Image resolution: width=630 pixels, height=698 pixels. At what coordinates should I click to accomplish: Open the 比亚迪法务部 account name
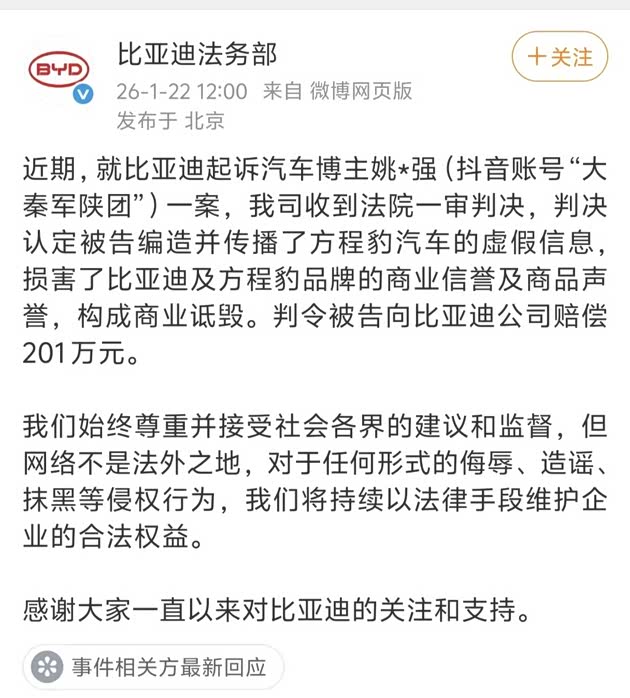pos(197,53)
